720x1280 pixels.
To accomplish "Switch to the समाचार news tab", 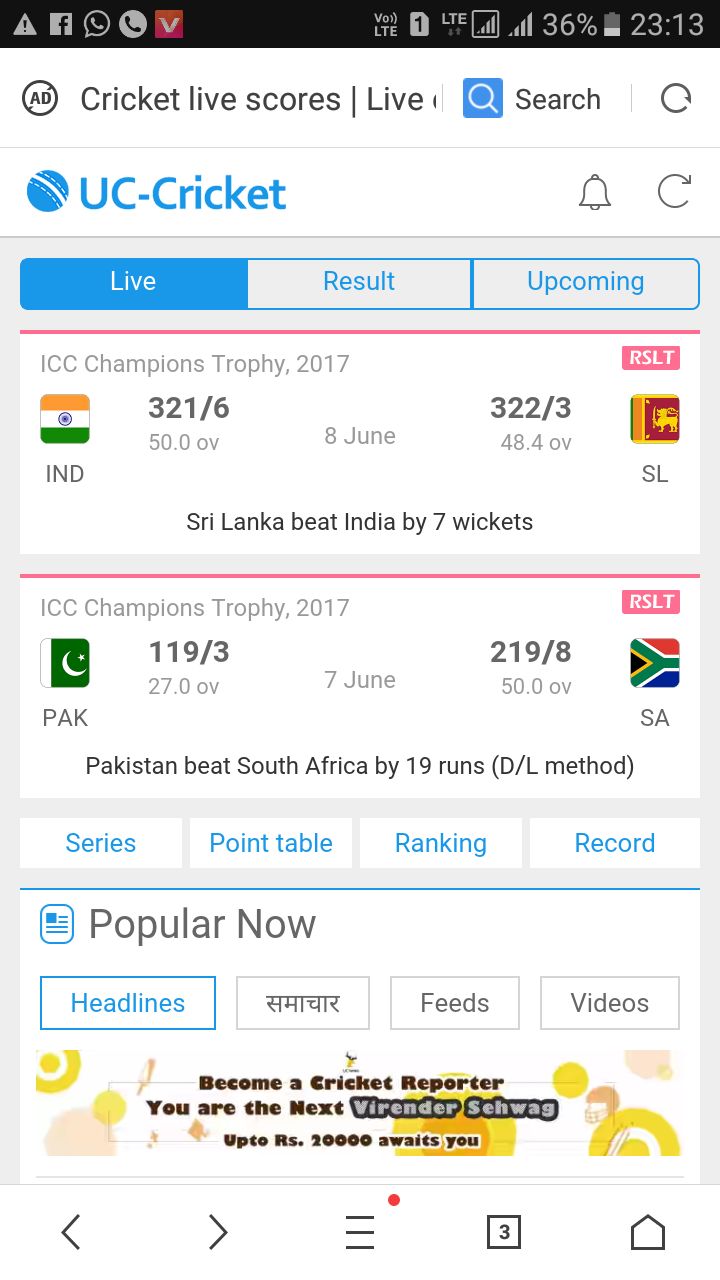I will pos(303,1003).
